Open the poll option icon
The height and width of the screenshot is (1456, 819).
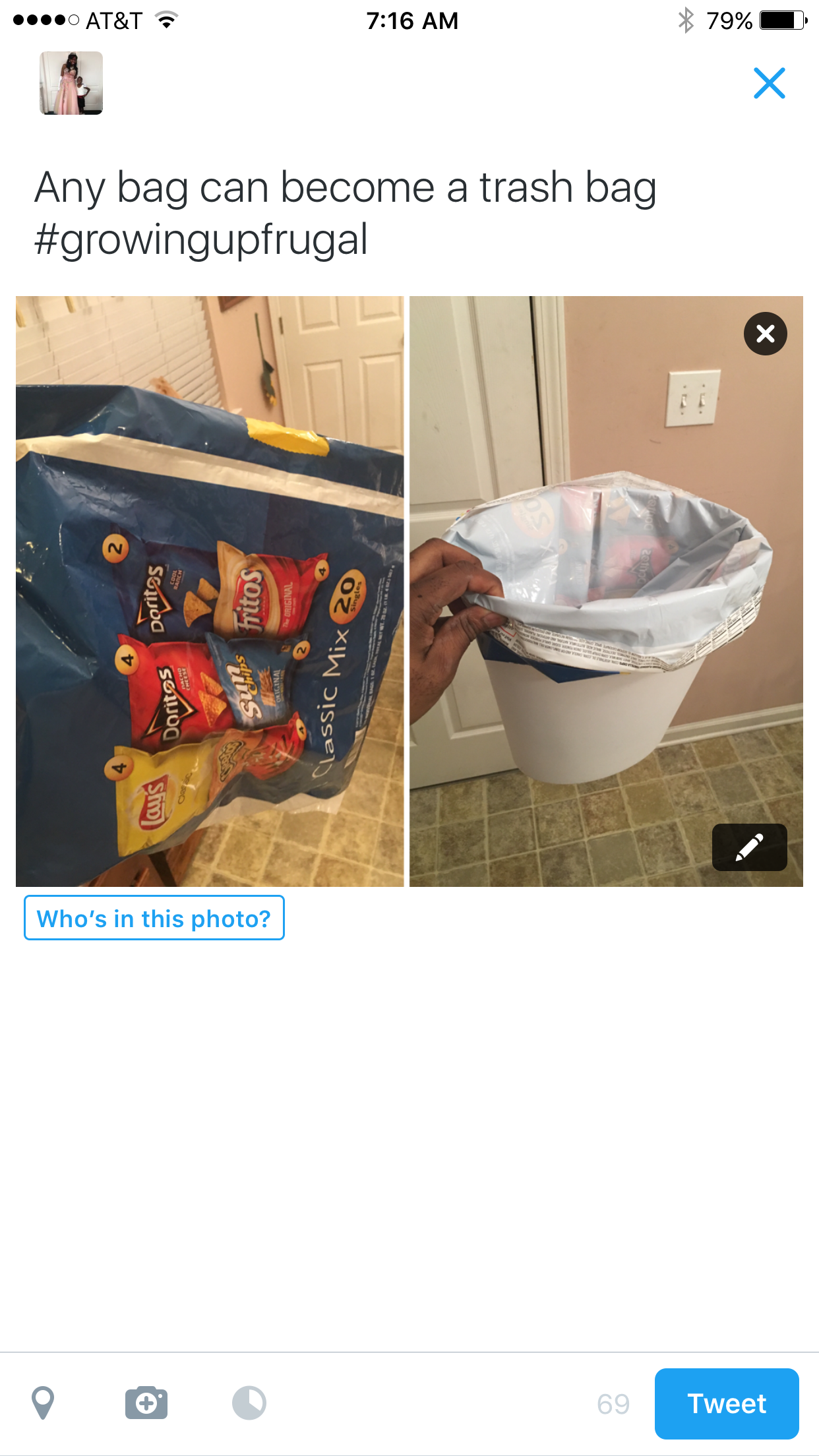pos(249,1403)
